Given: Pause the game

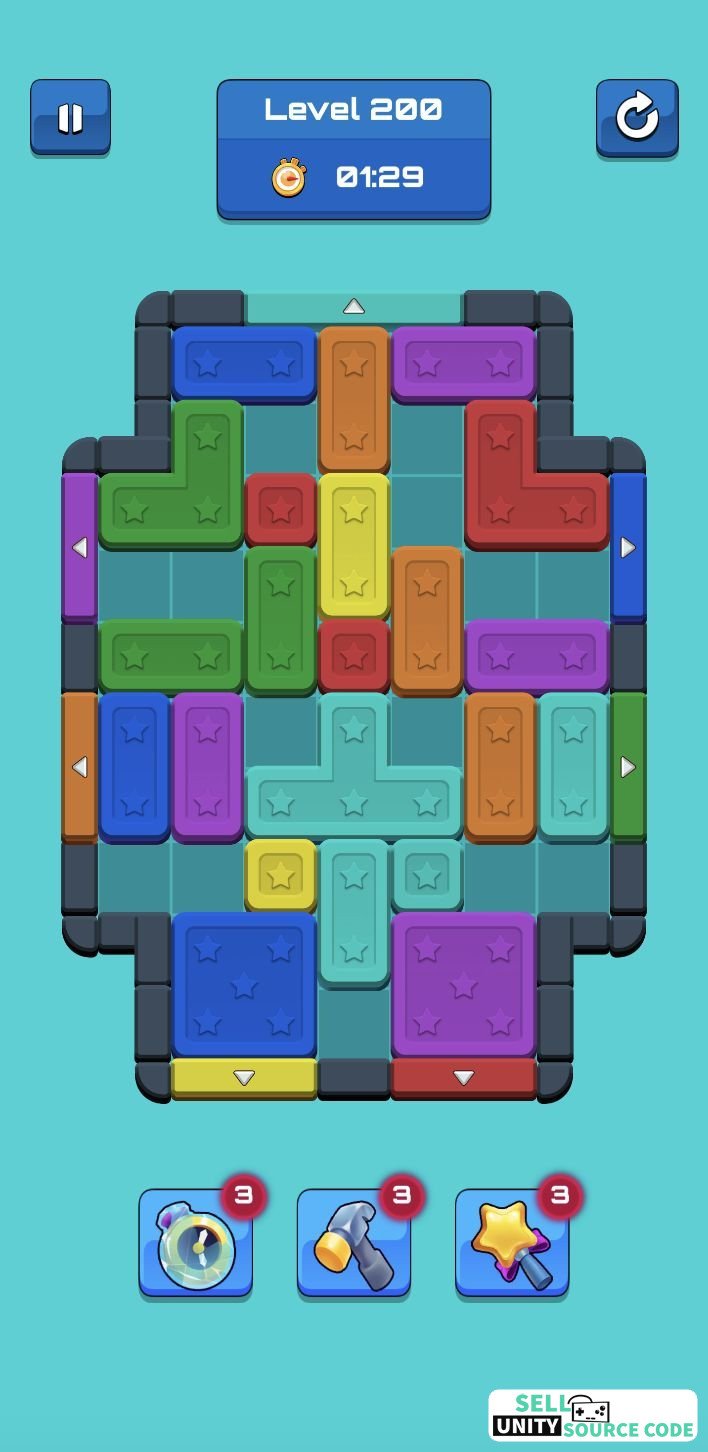Looking at the screenshot, I should point(70,117).
